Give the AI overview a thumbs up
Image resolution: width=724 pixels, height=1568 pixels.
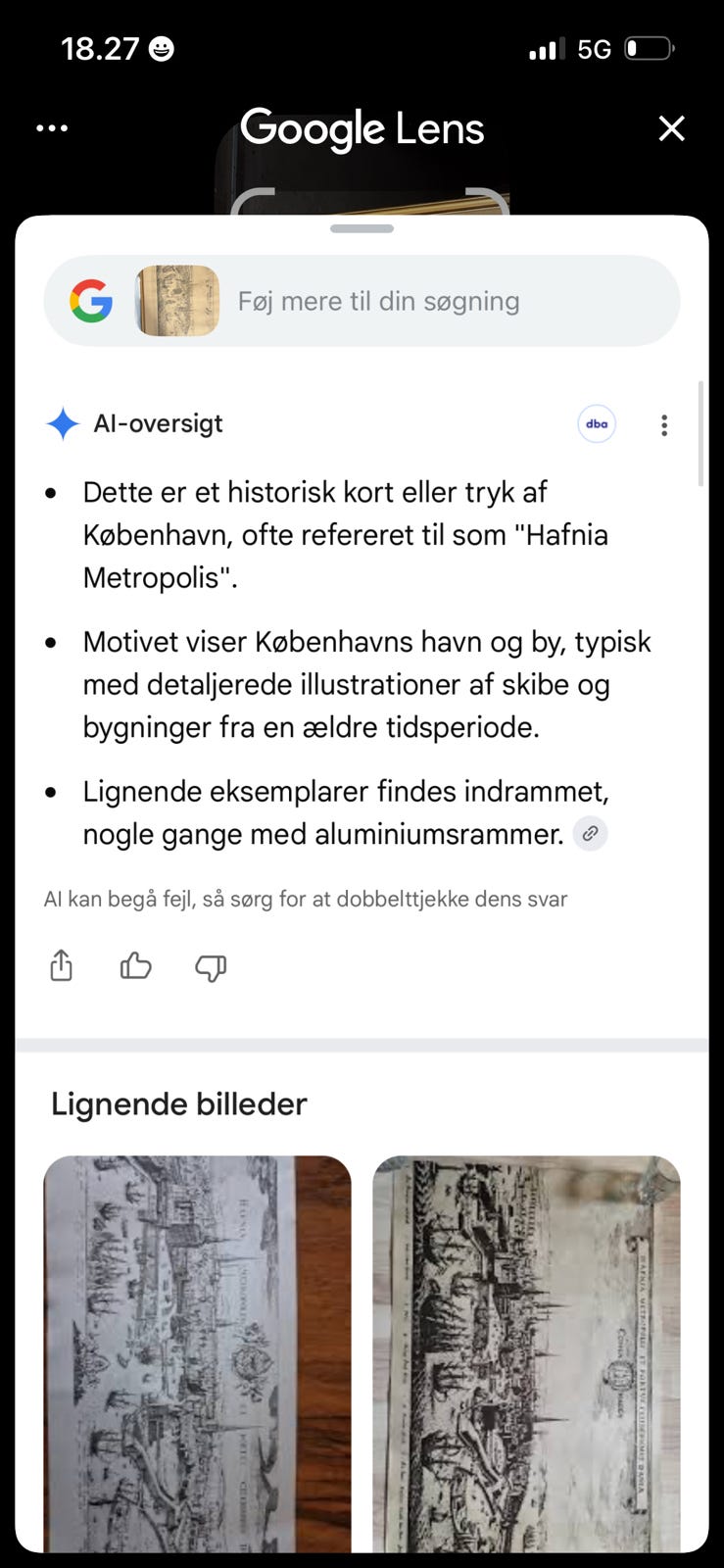click(x=135, y=966)
